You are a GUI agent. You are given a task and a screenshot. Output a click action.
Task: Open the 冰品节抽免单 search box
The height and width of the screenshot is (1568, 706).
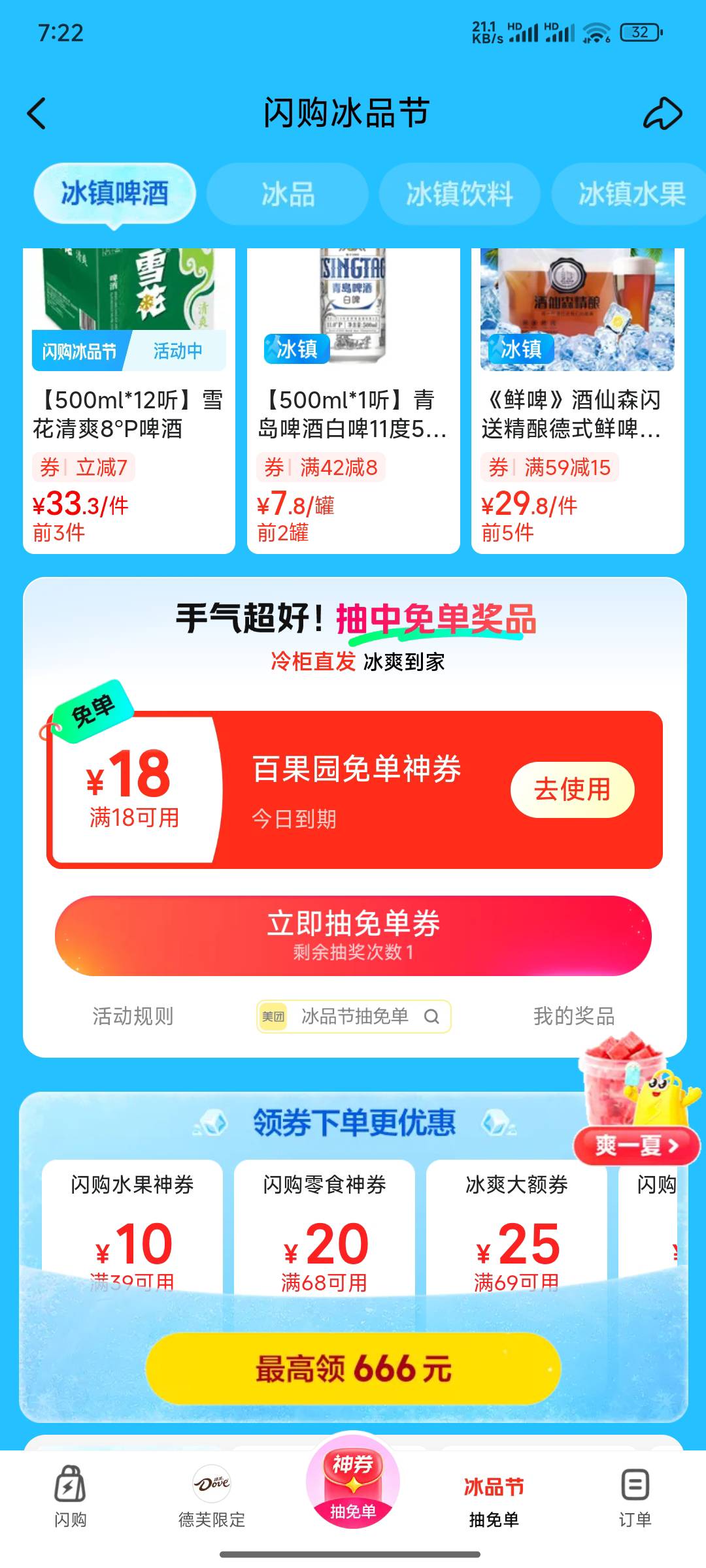click(x=354, y=1016)
